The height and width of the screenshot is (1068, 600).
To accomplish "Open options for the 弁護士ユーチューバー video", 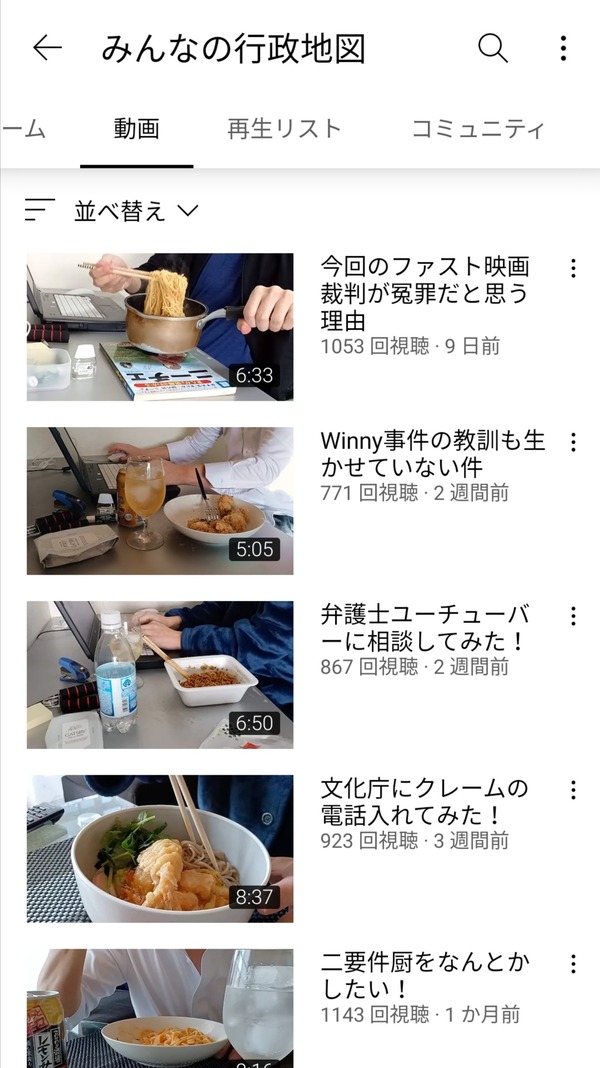I will pyautogui.click(x=573, y=616).
